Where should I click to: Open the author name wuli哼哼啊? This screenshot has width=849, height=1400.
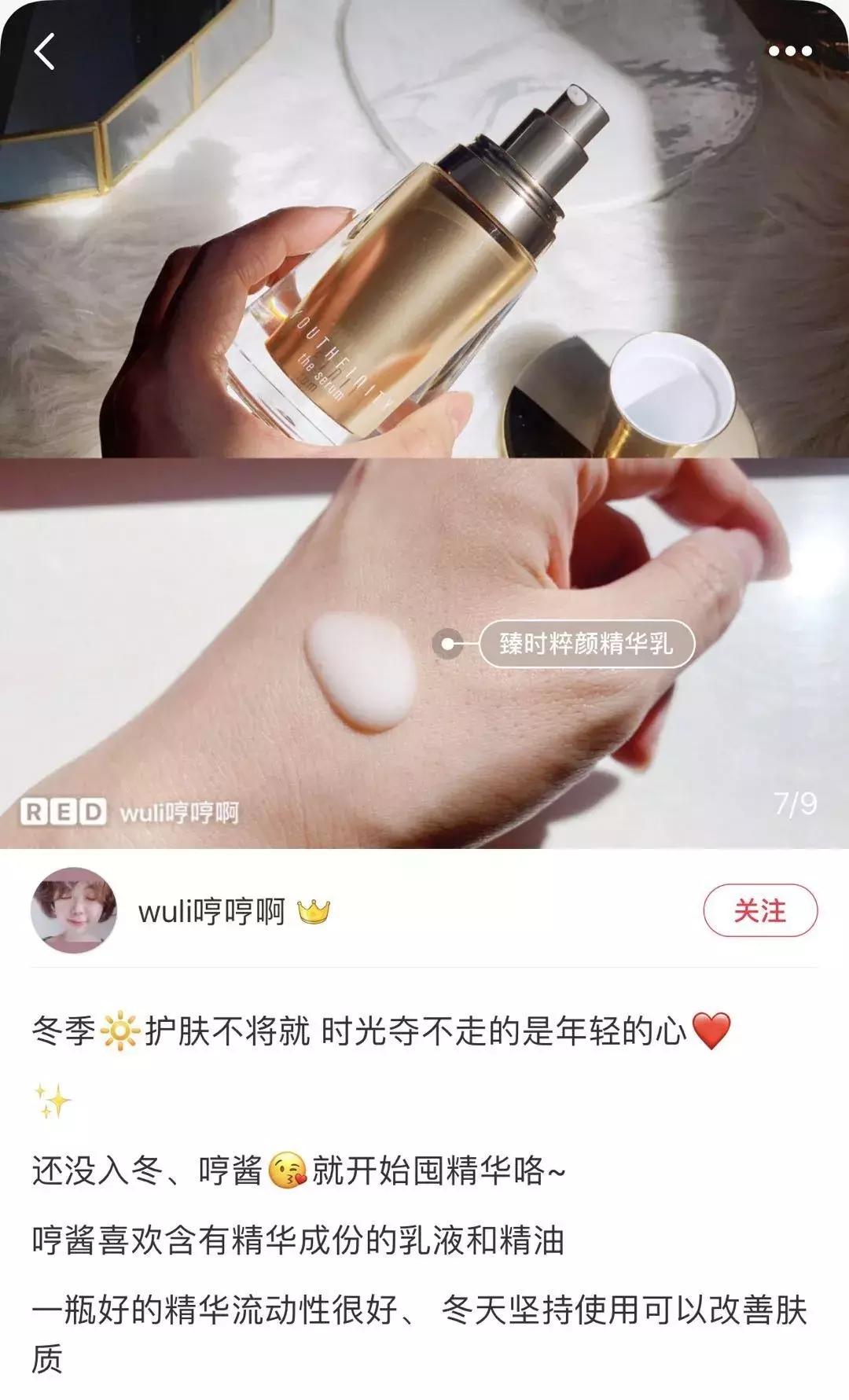point(211,912)
